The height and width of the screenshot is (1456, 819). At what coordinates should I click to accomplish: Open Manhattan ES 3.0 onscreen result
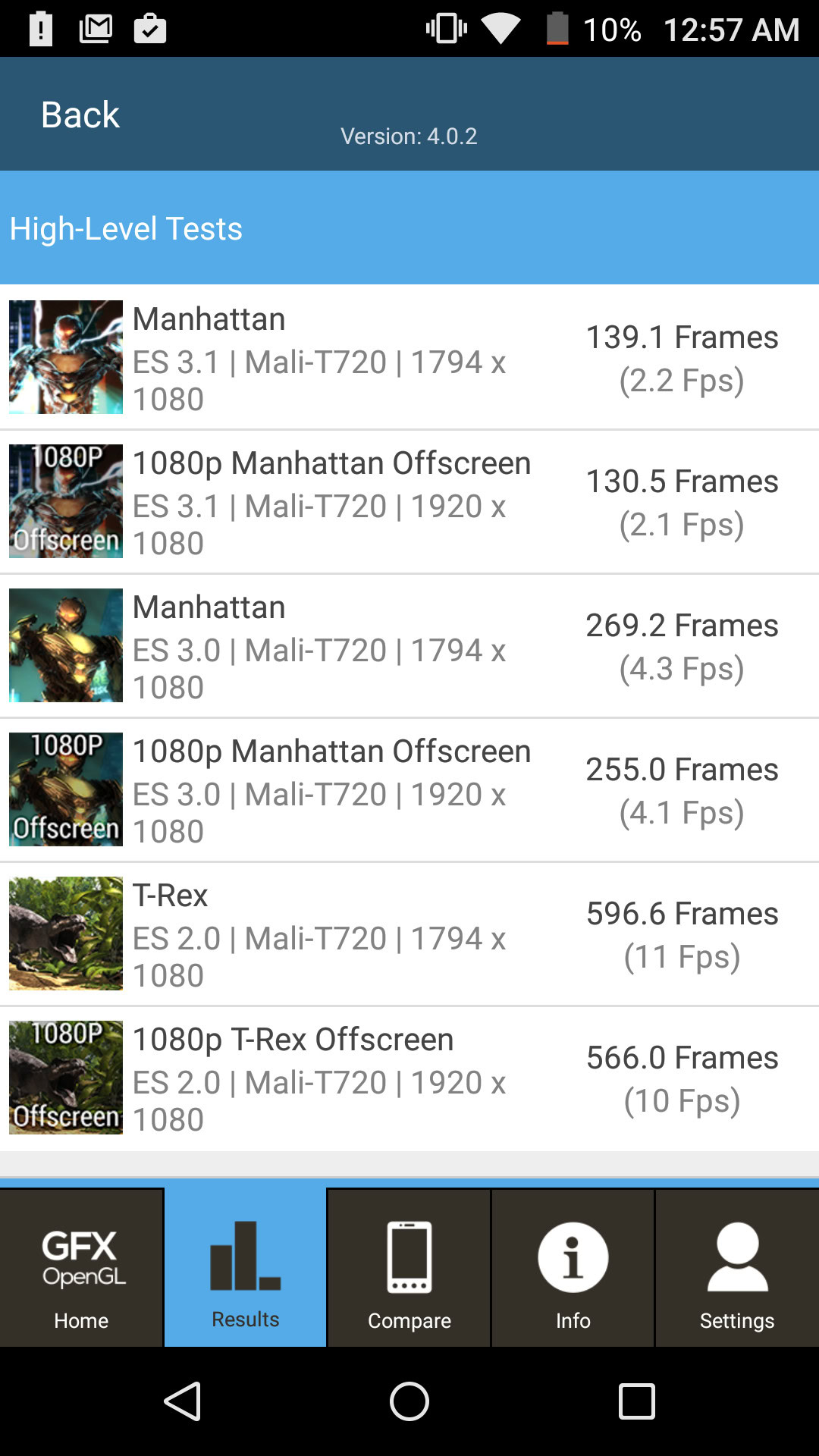(409, 645)
